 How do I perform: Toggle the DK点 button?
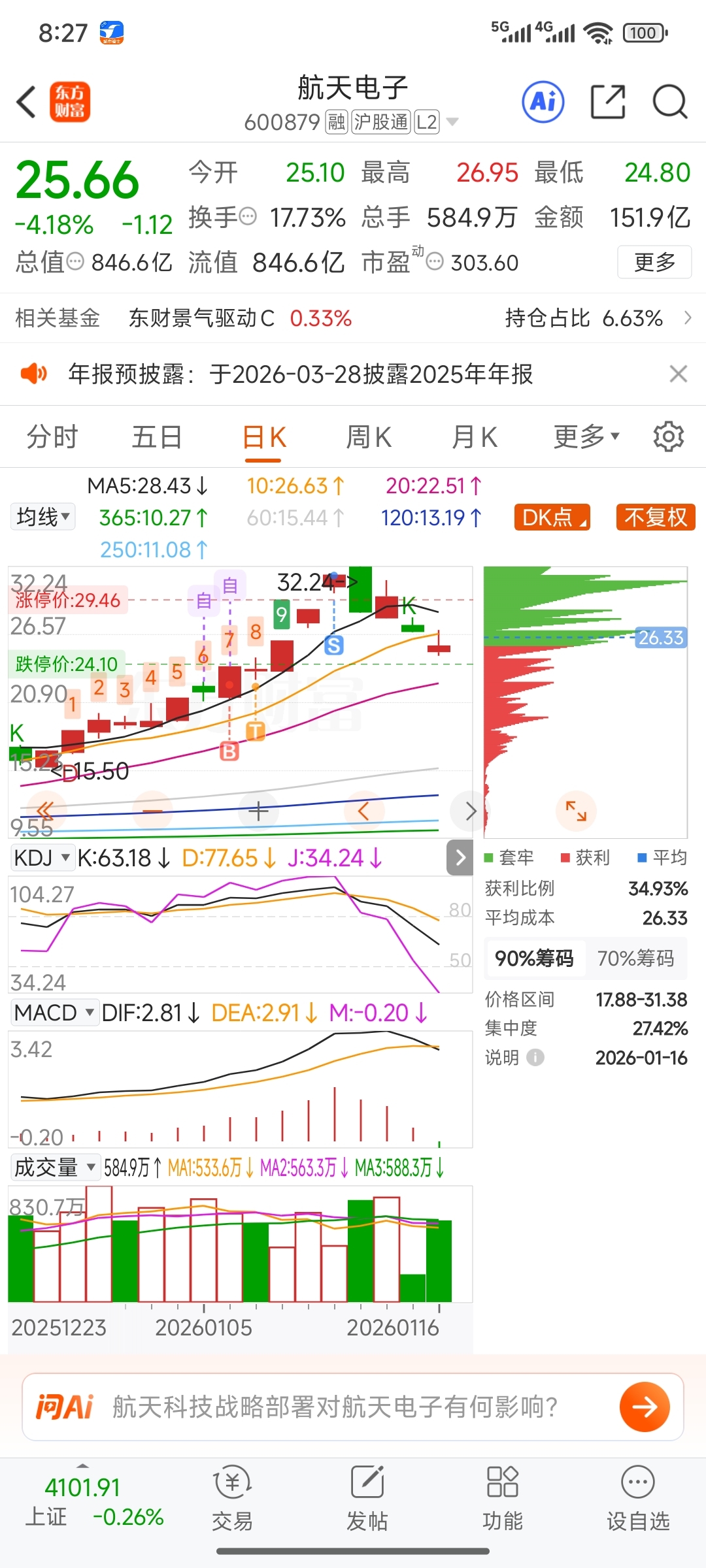(552, 517)
